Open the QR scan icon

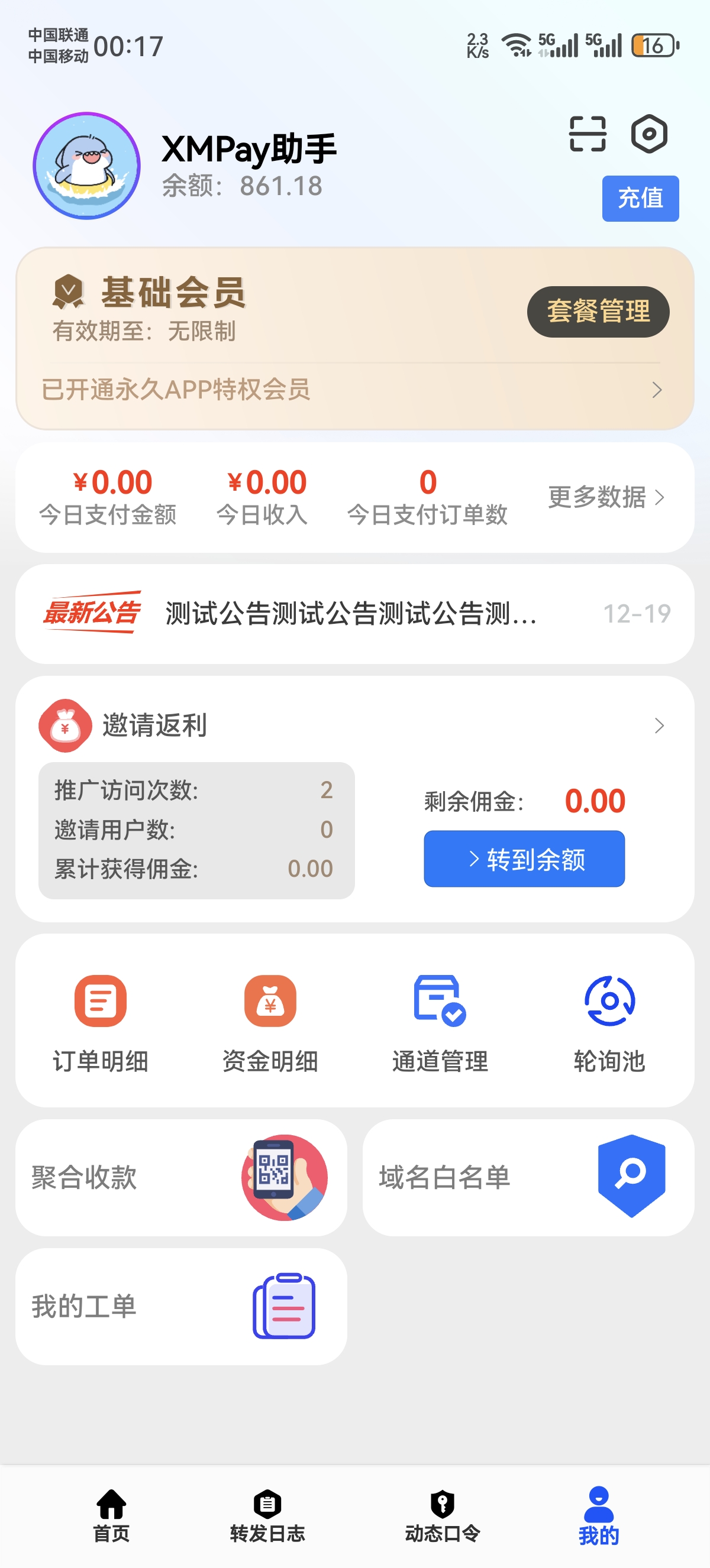coord(587,134)
